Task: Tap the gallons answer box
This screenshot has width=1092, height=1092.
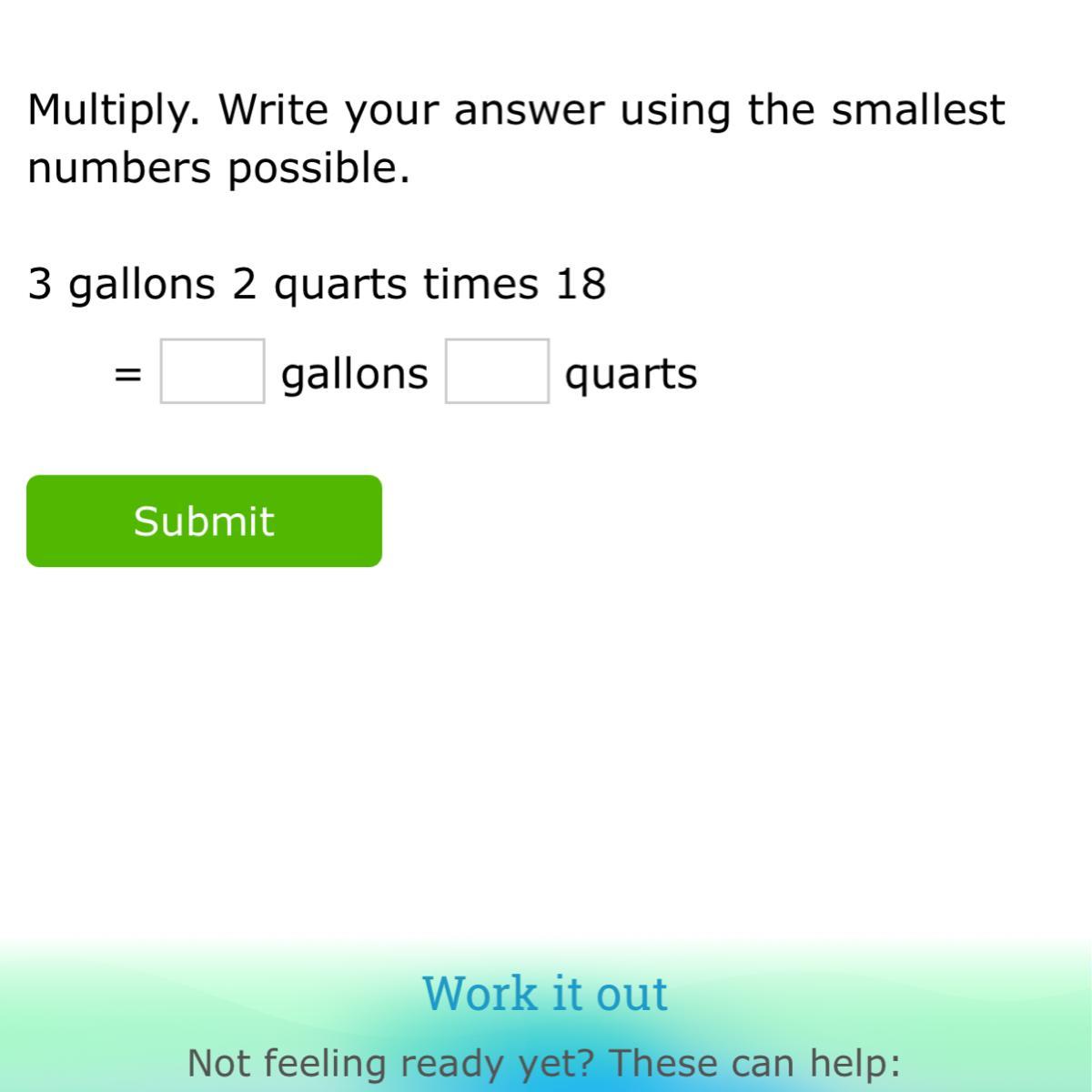Action: [212, 371]
